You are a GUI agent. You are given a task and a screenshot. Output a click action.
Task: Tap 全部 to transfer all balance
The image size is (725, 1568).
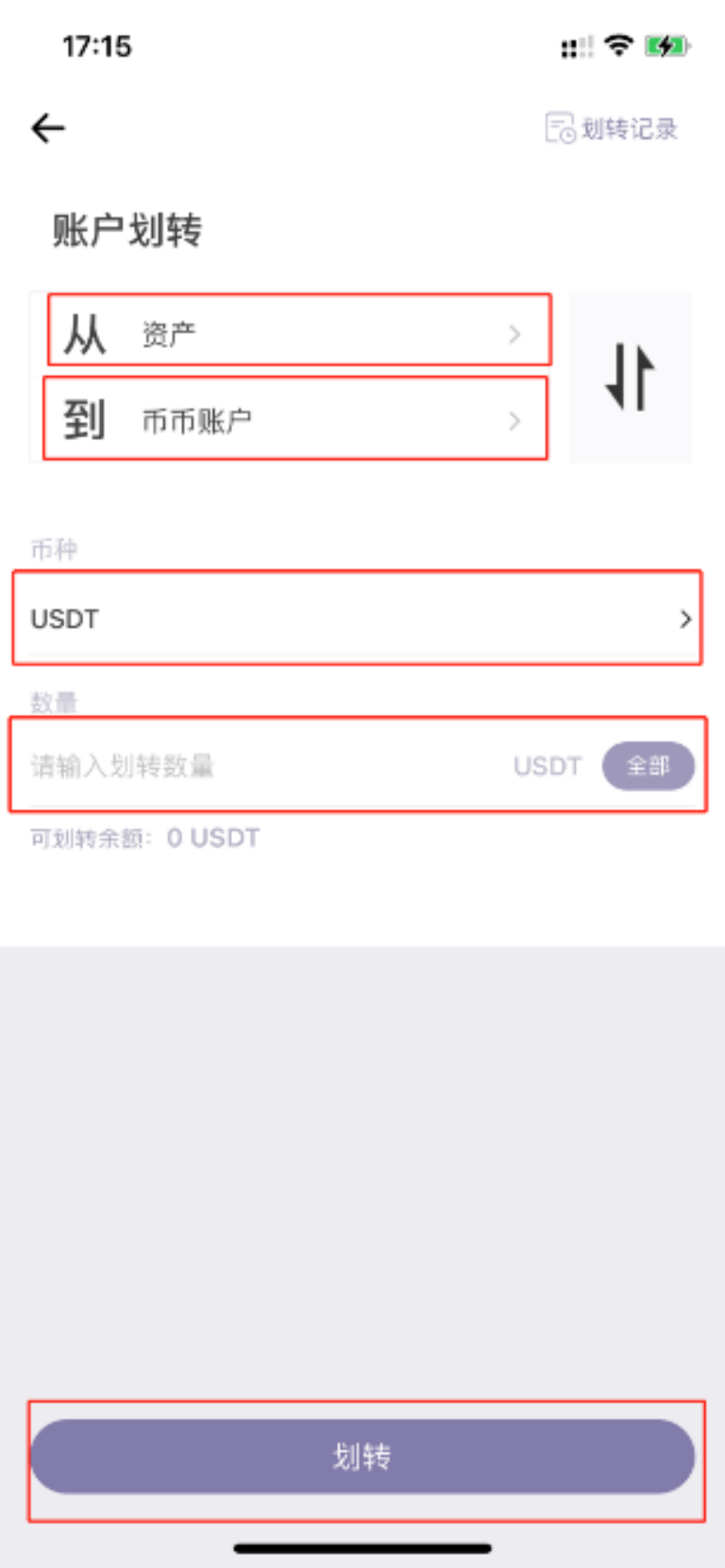[x=648, y=765]
